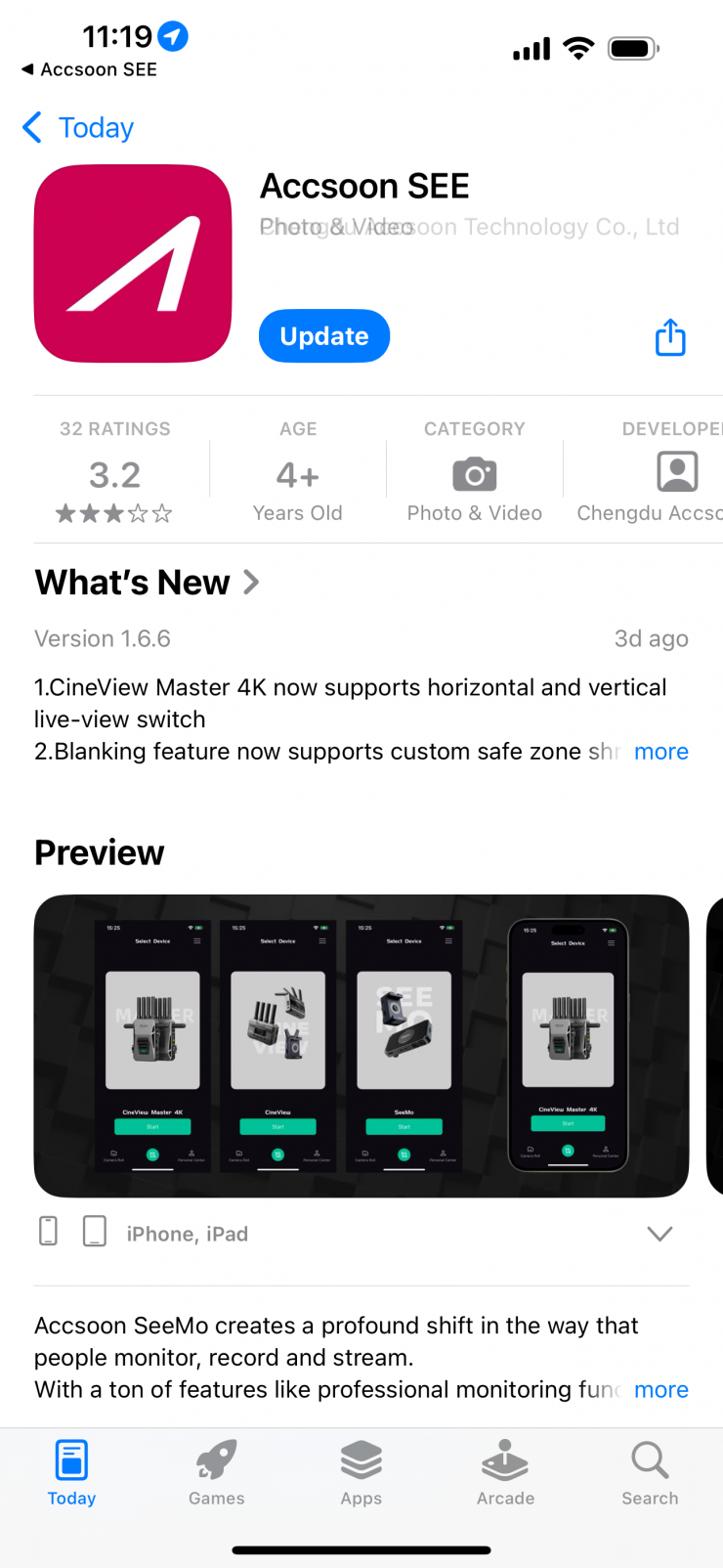Image resolution: width=723 pixels, height=1568 pixels.
Task: View the app preview screenshots
Action: [361, 1045]
